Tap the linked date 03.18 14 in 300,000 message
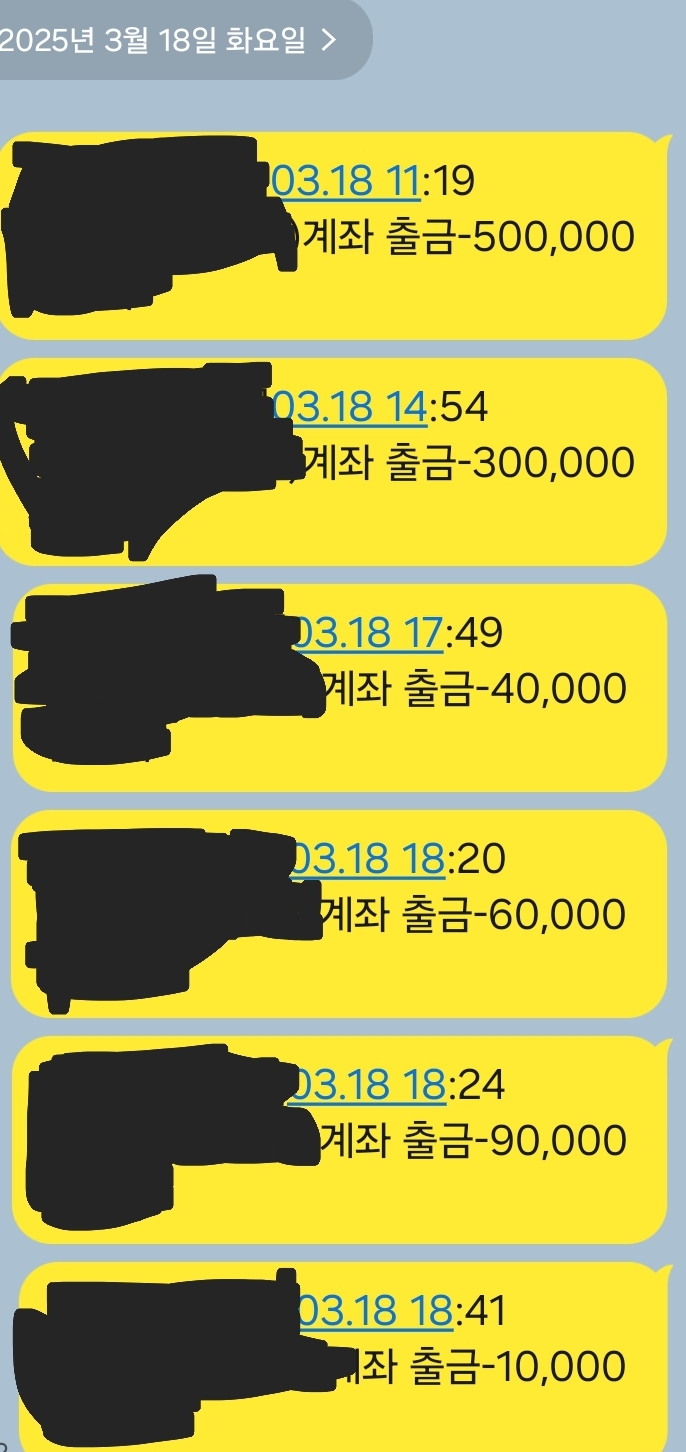686x1452 pixels. 351,408
